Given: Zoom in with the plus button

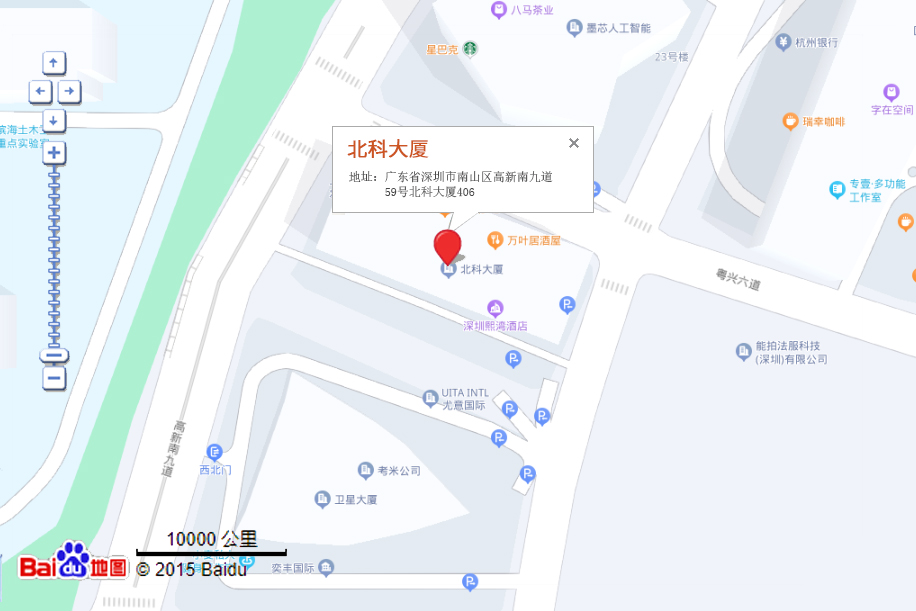Looking at the screenshot, I should coord(54,153).
